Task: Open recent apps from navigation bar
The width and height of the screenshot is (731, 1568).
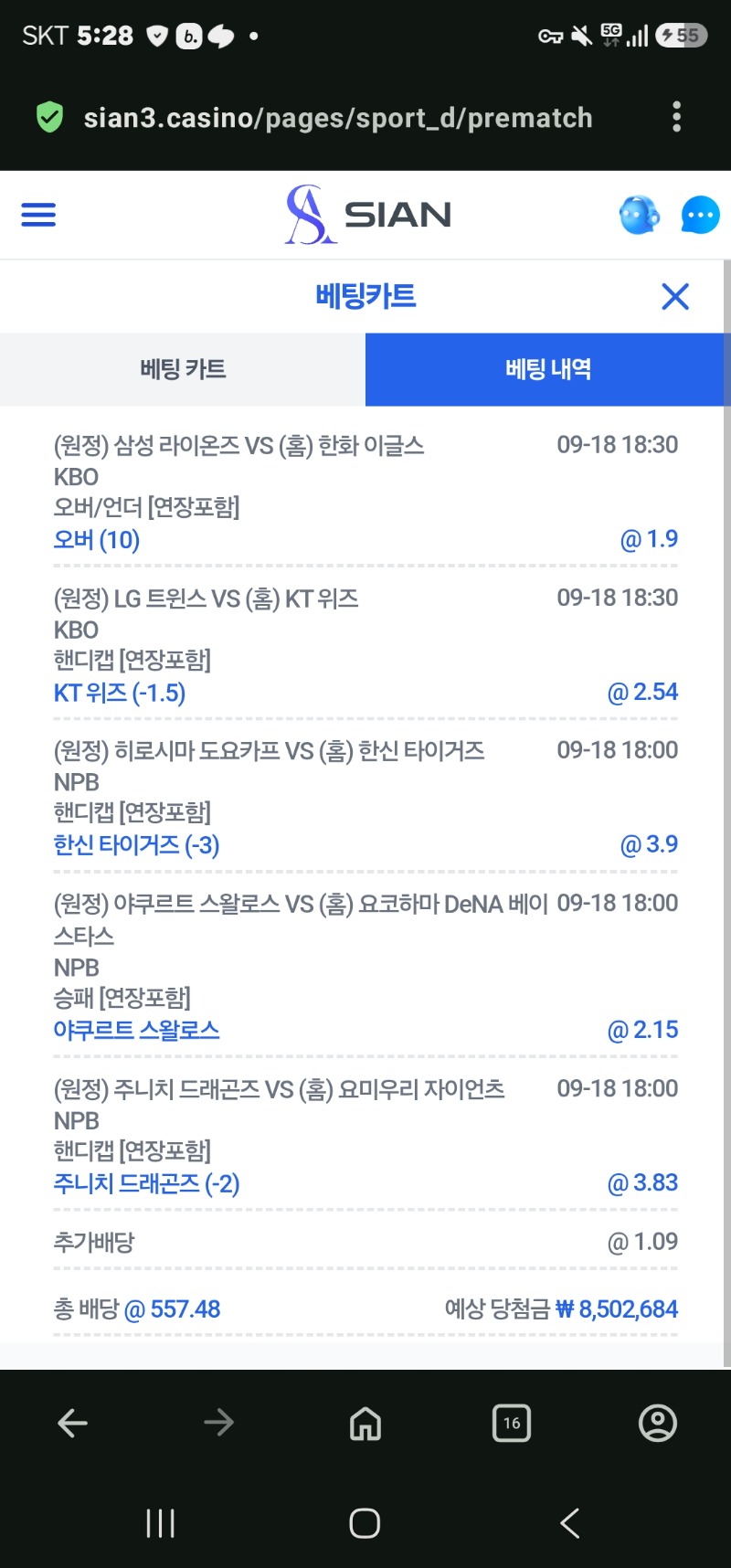Action: pos(161,1523)
